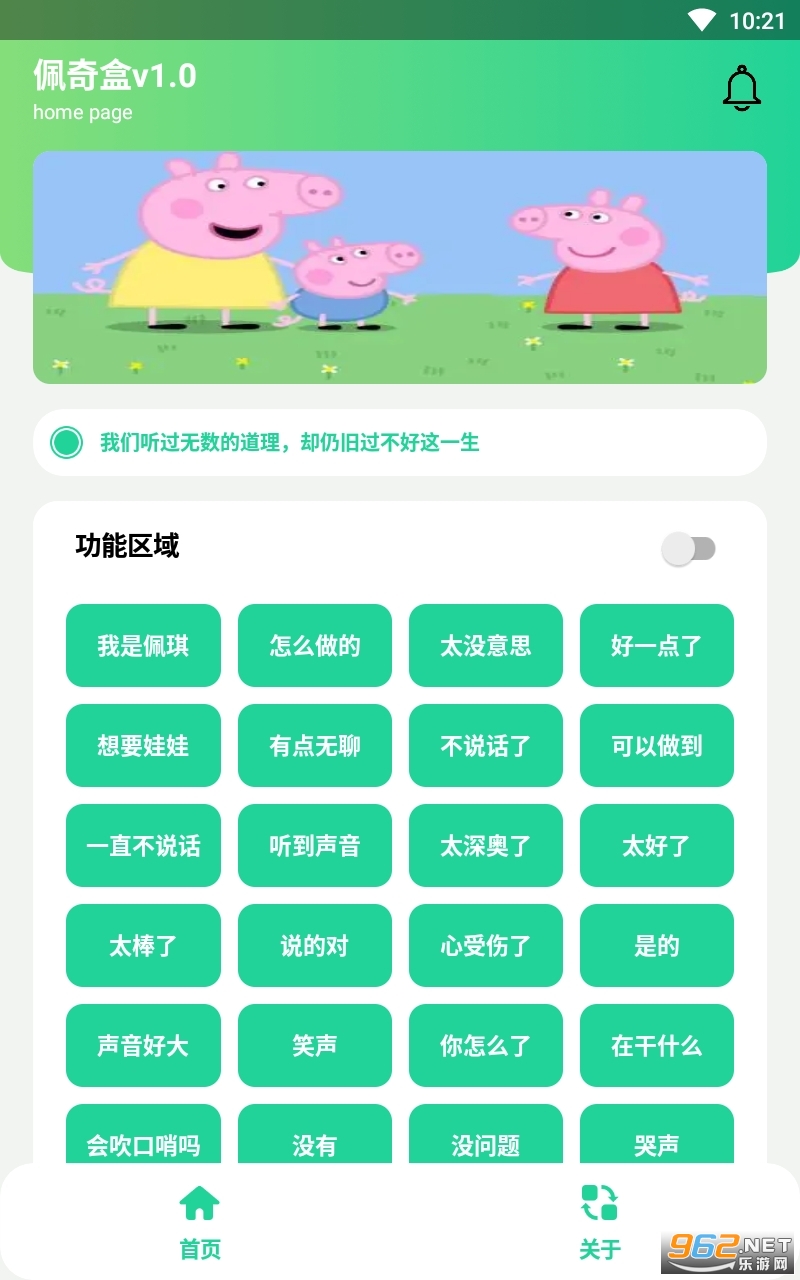Tap the 怎么做的 button
The height and width of the screenshot is (1280, 800).
[x=315, y=646]
